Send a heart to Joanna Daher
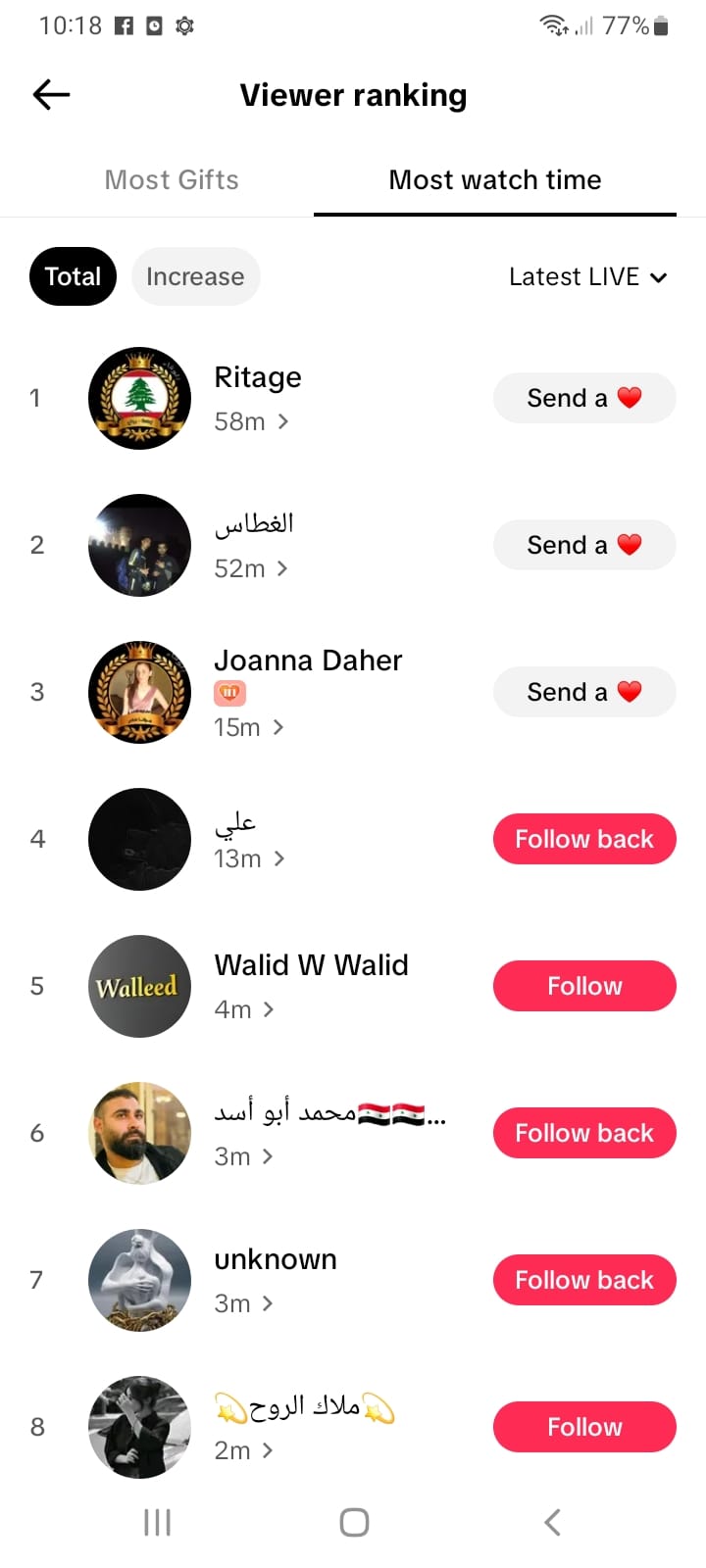 click(x=584, y=692)
